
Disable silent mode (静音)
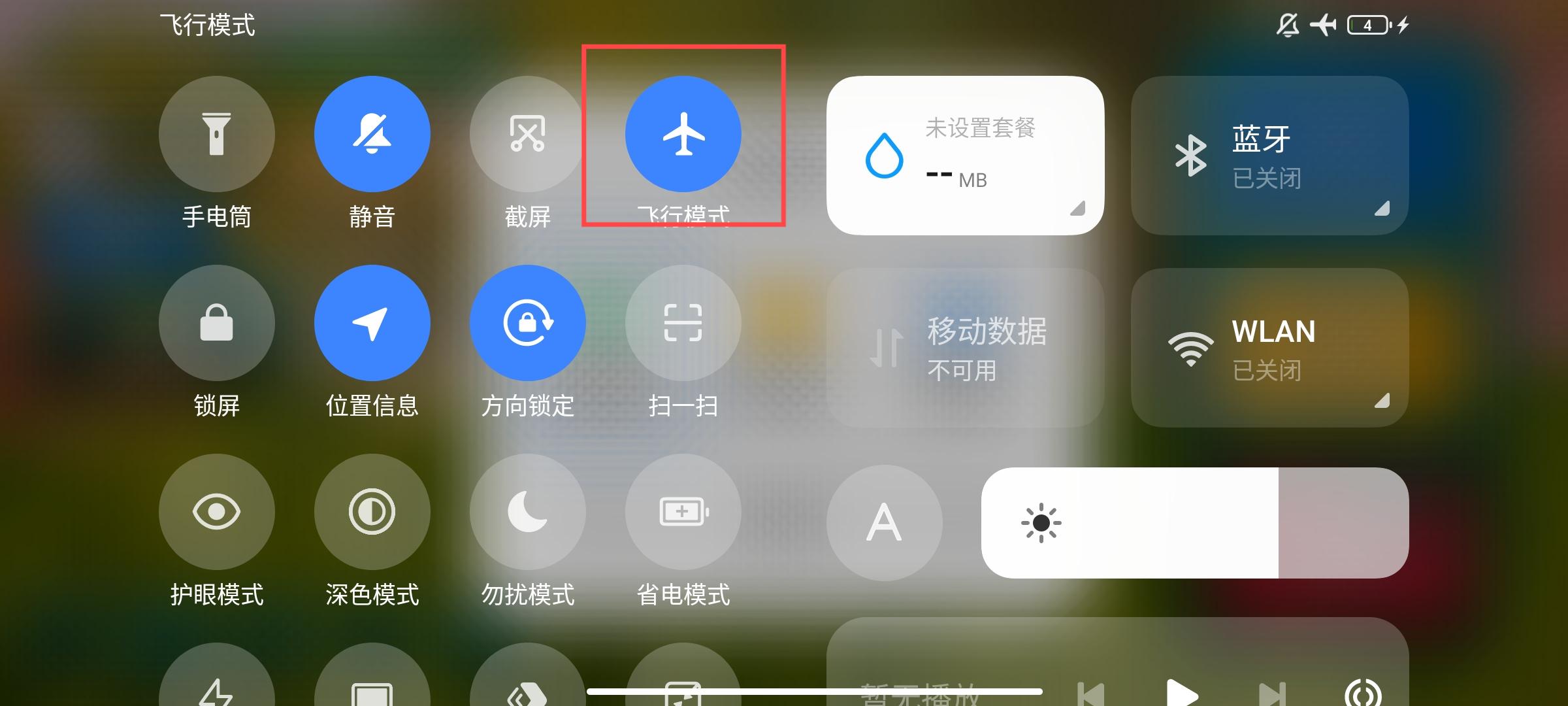click(x=372, y=134)
